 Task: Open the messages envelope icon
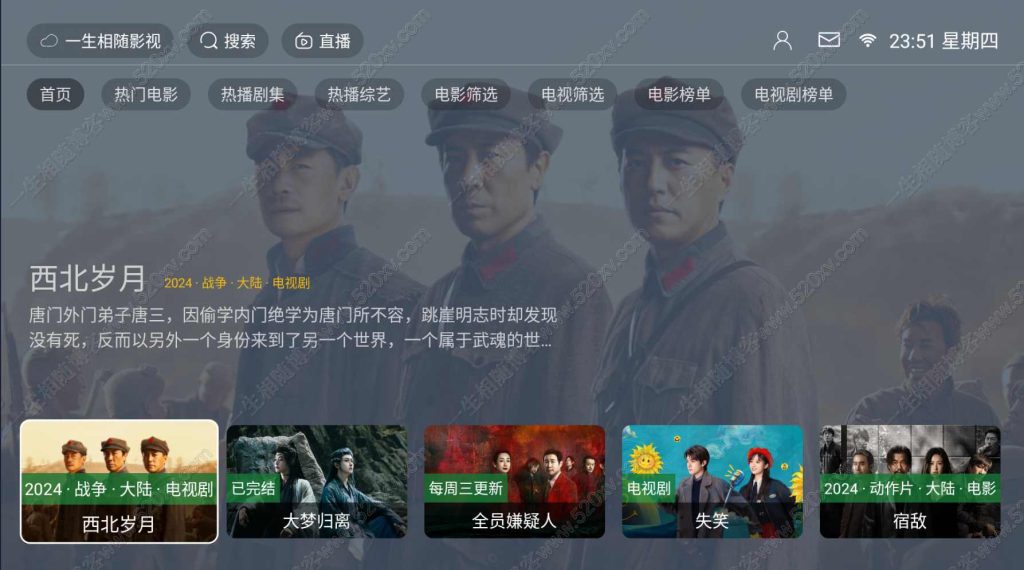pos(829,40)
